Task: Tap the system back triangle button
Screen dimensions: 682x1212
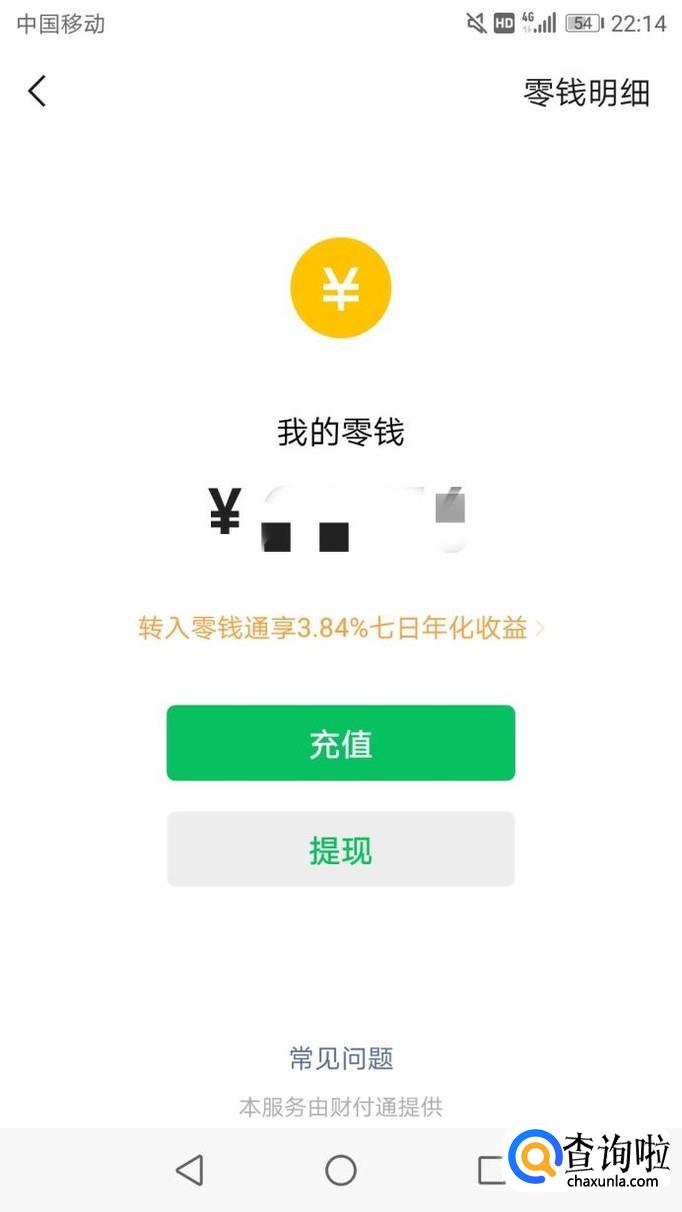Action: 189,1170
